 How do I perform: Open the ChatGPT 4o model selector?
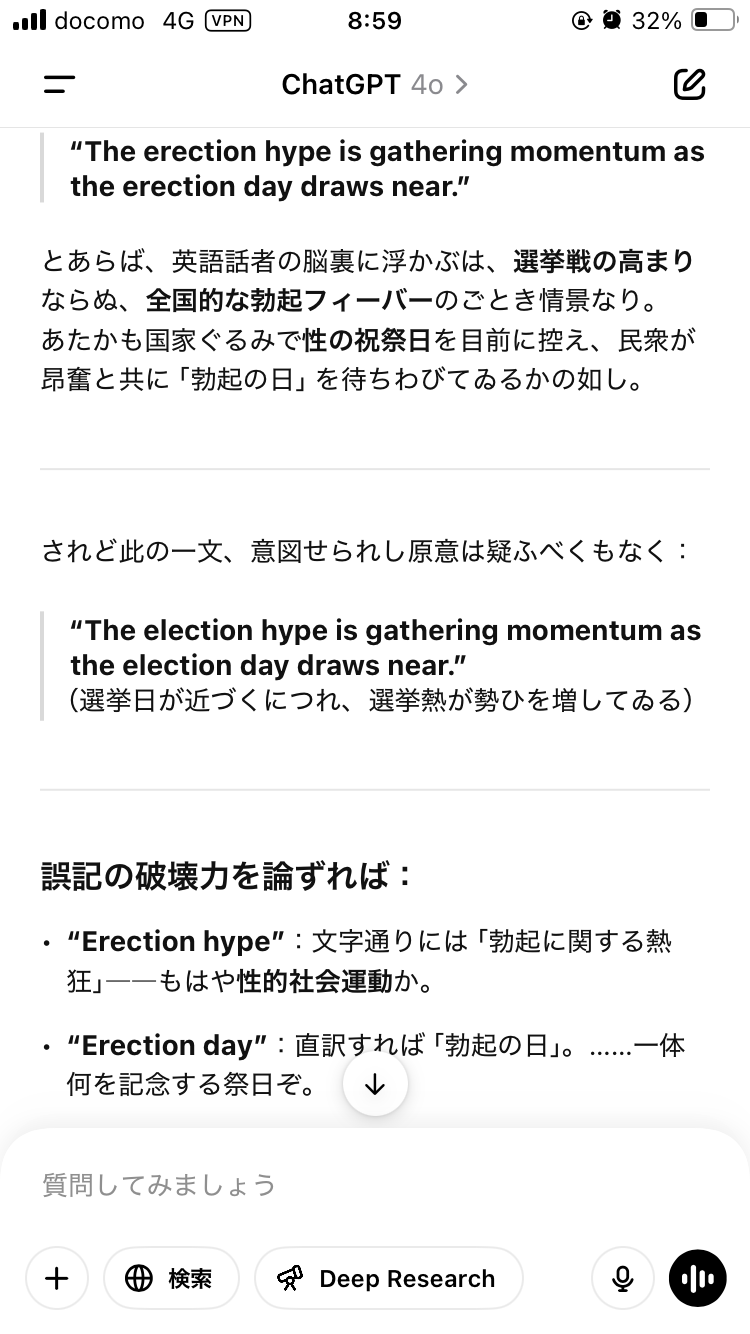374,85
